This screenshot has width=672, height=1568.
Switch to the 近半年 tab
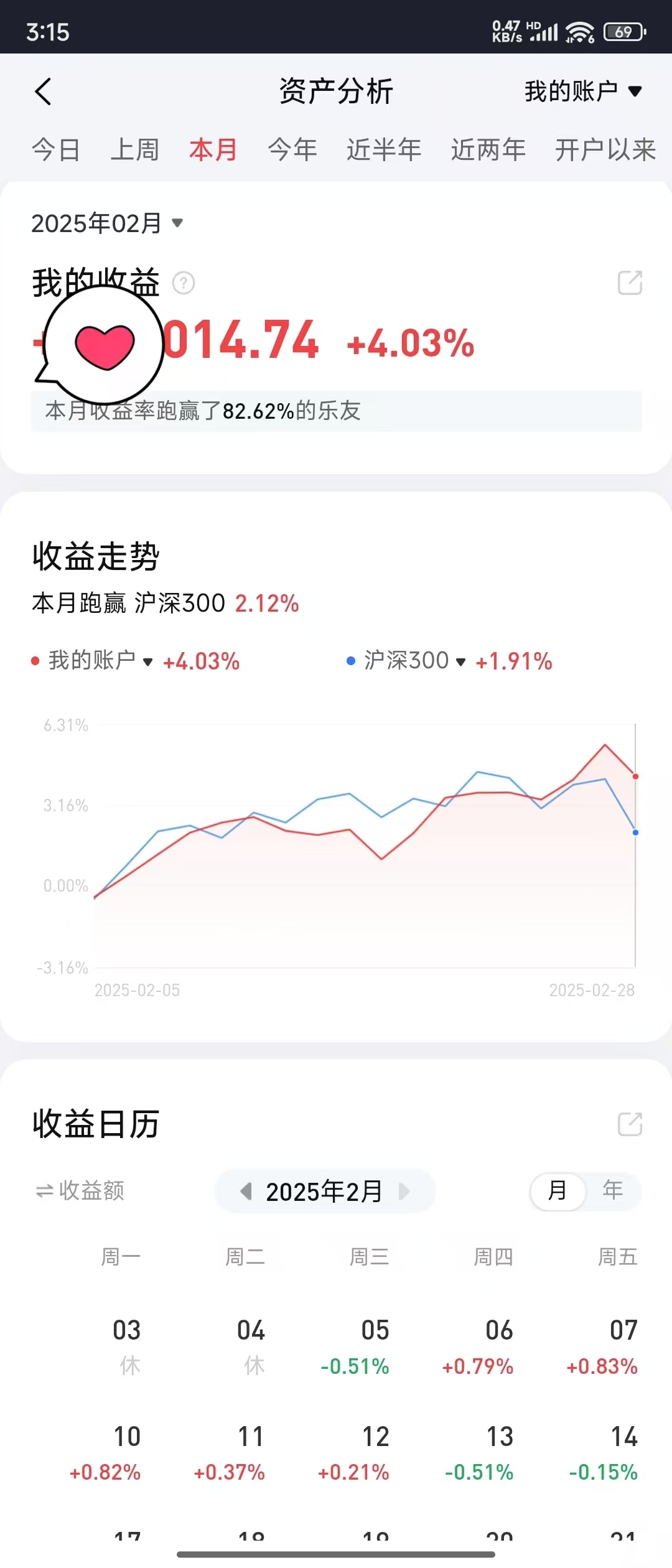click(x=384, y=150)
